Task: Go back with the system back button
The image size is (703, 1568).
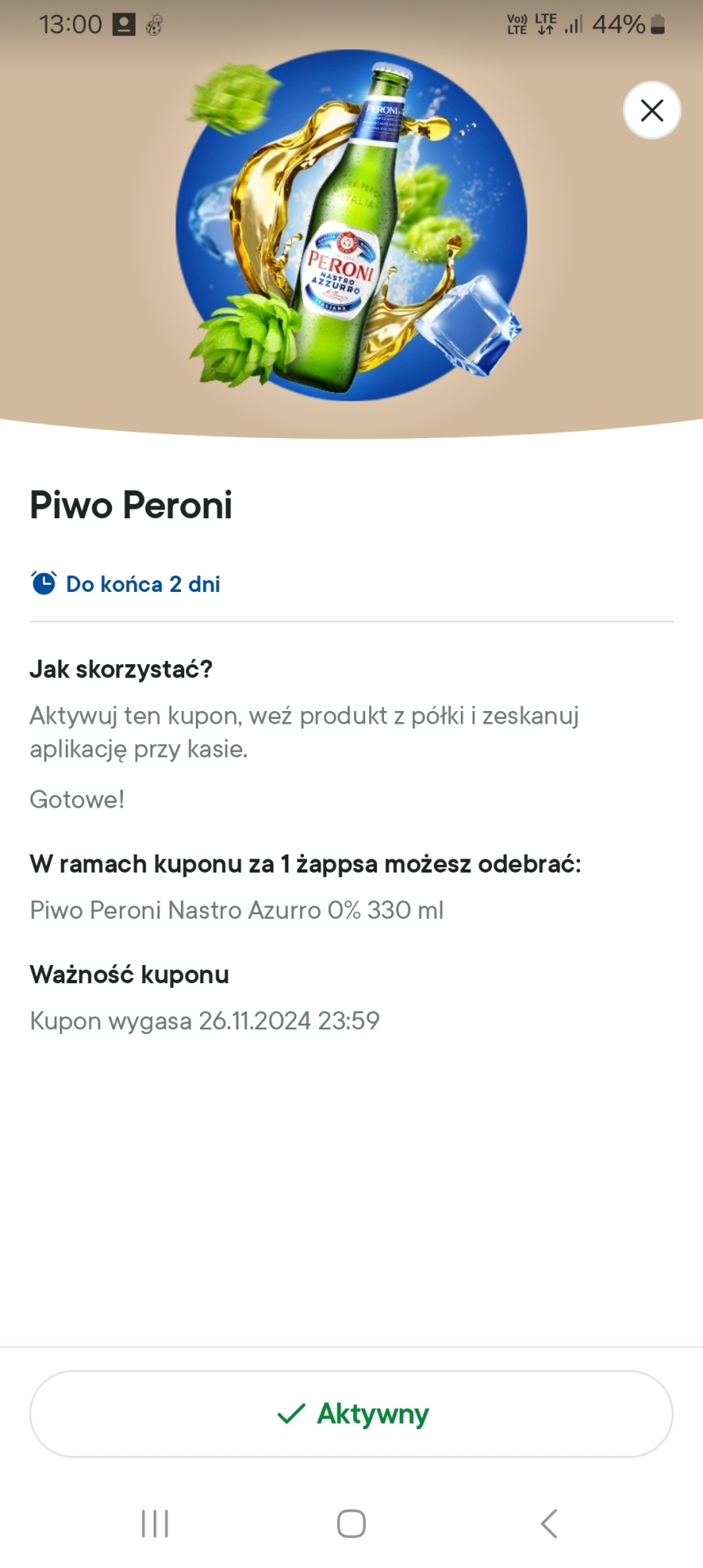Action: pyautogui.click(x=549, y=1523)
